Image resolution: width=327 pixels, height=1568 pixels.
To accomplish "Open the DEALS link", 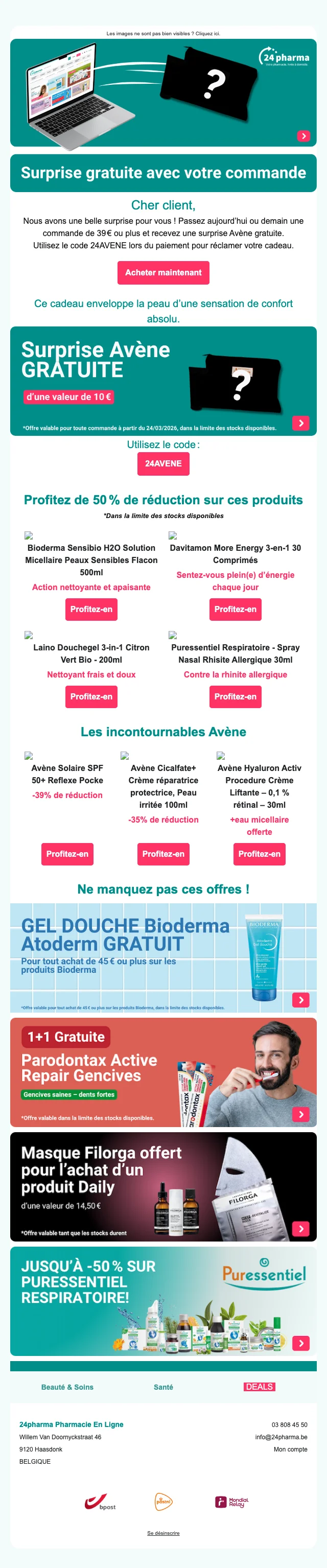I will tap(260, 1387).
